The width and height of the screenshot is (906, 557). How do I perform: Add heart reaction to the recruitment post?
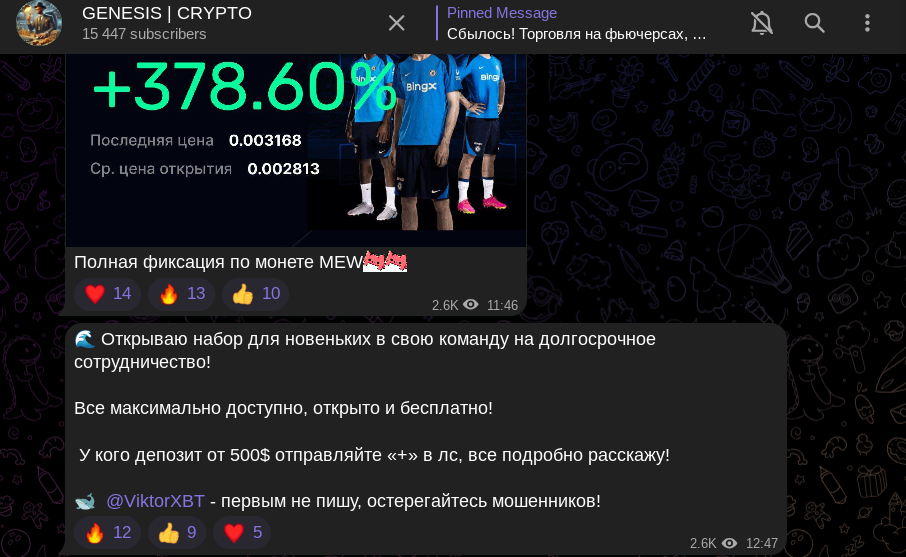[x=243, y=533]
